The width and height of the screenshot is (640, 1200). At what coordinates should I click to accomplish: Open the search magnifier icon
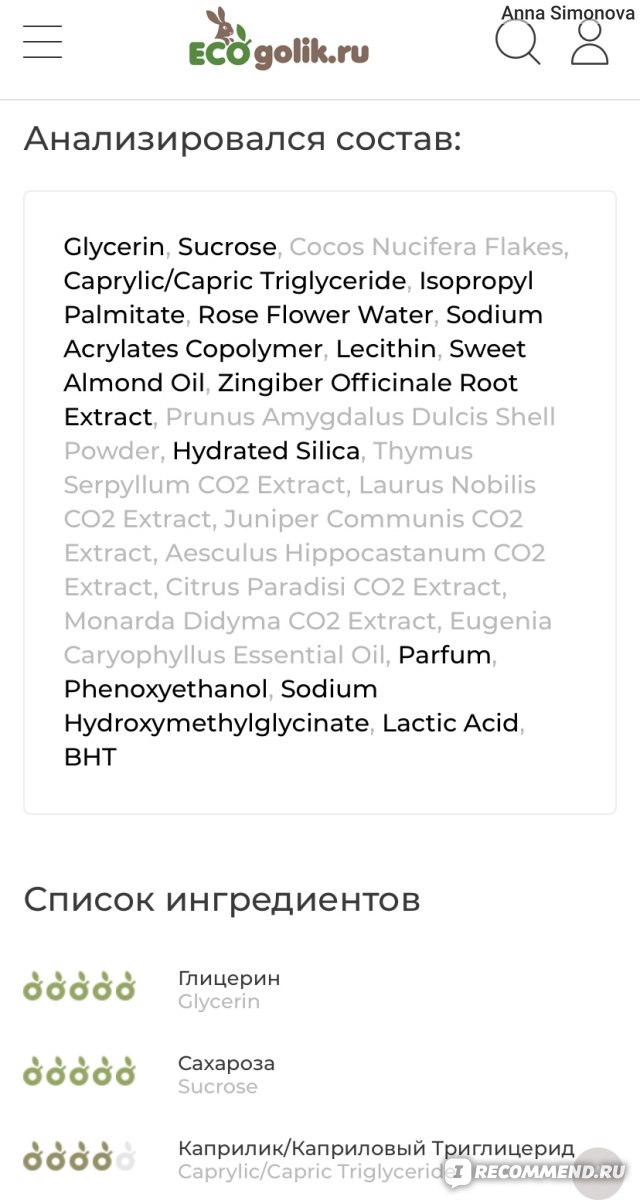point(518,42)
